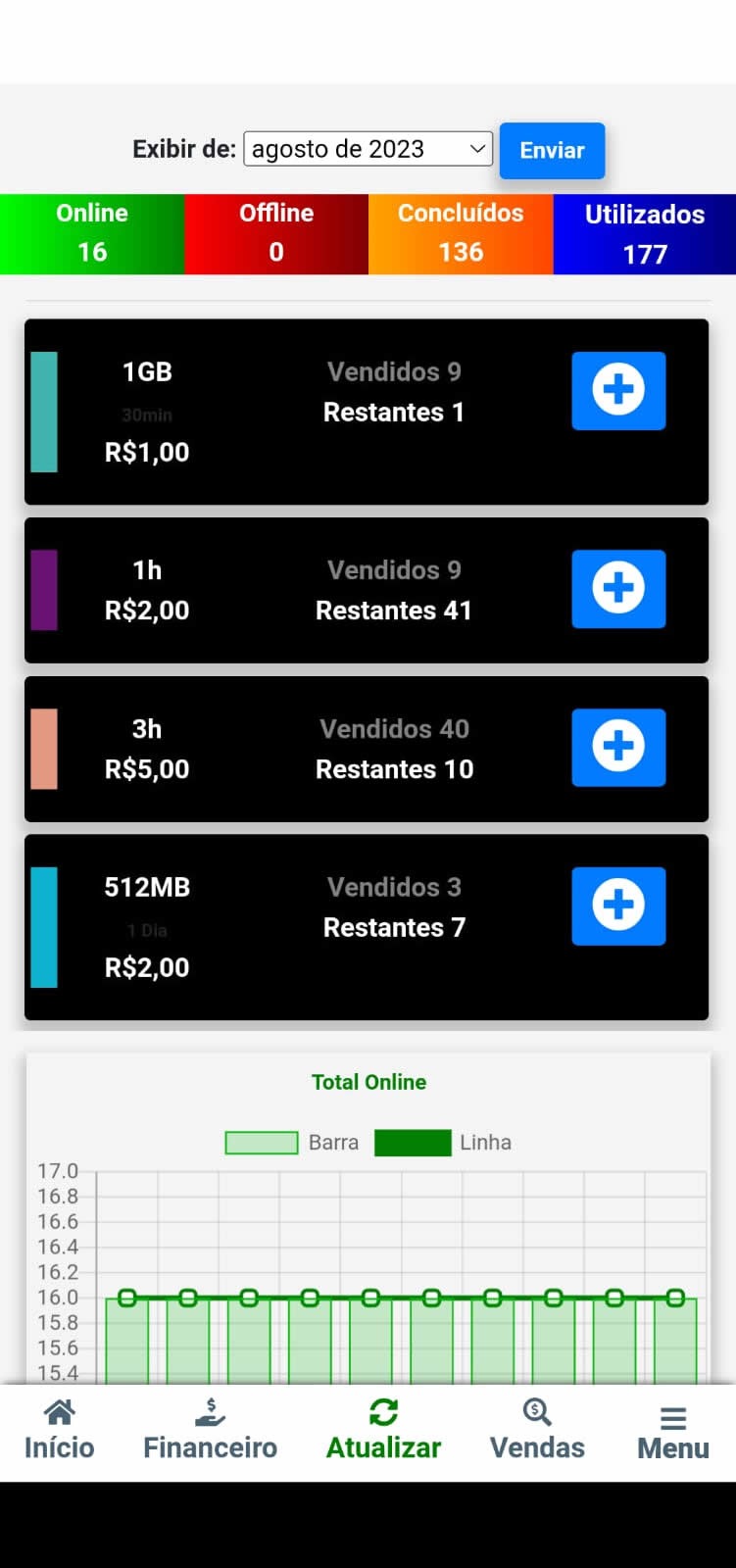Open the Vendas tab
The image size is (736, 1568).
pyautogui.click(x=537, y=1431)
